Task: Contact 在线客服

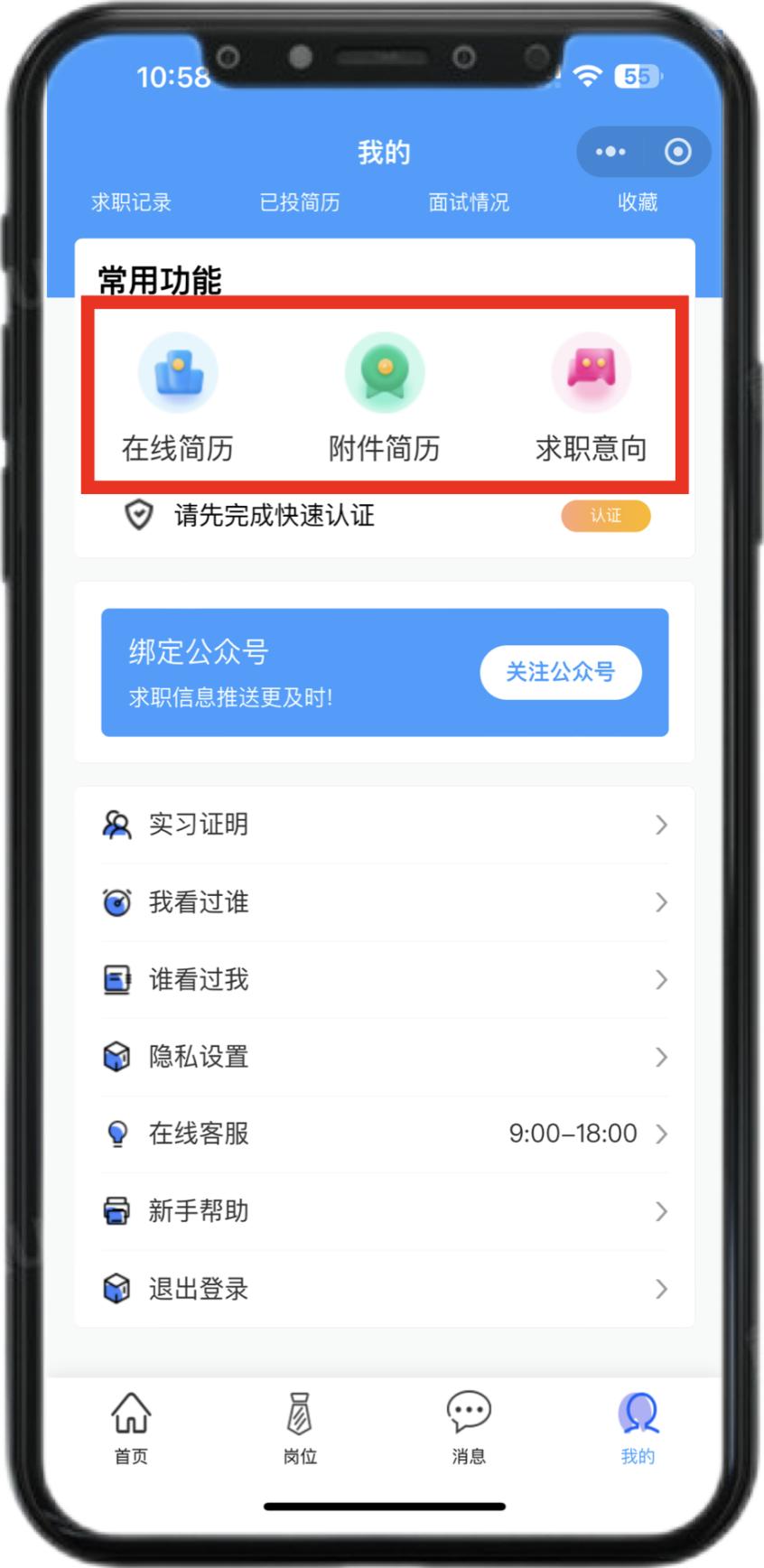Action: coord(385,1134)
